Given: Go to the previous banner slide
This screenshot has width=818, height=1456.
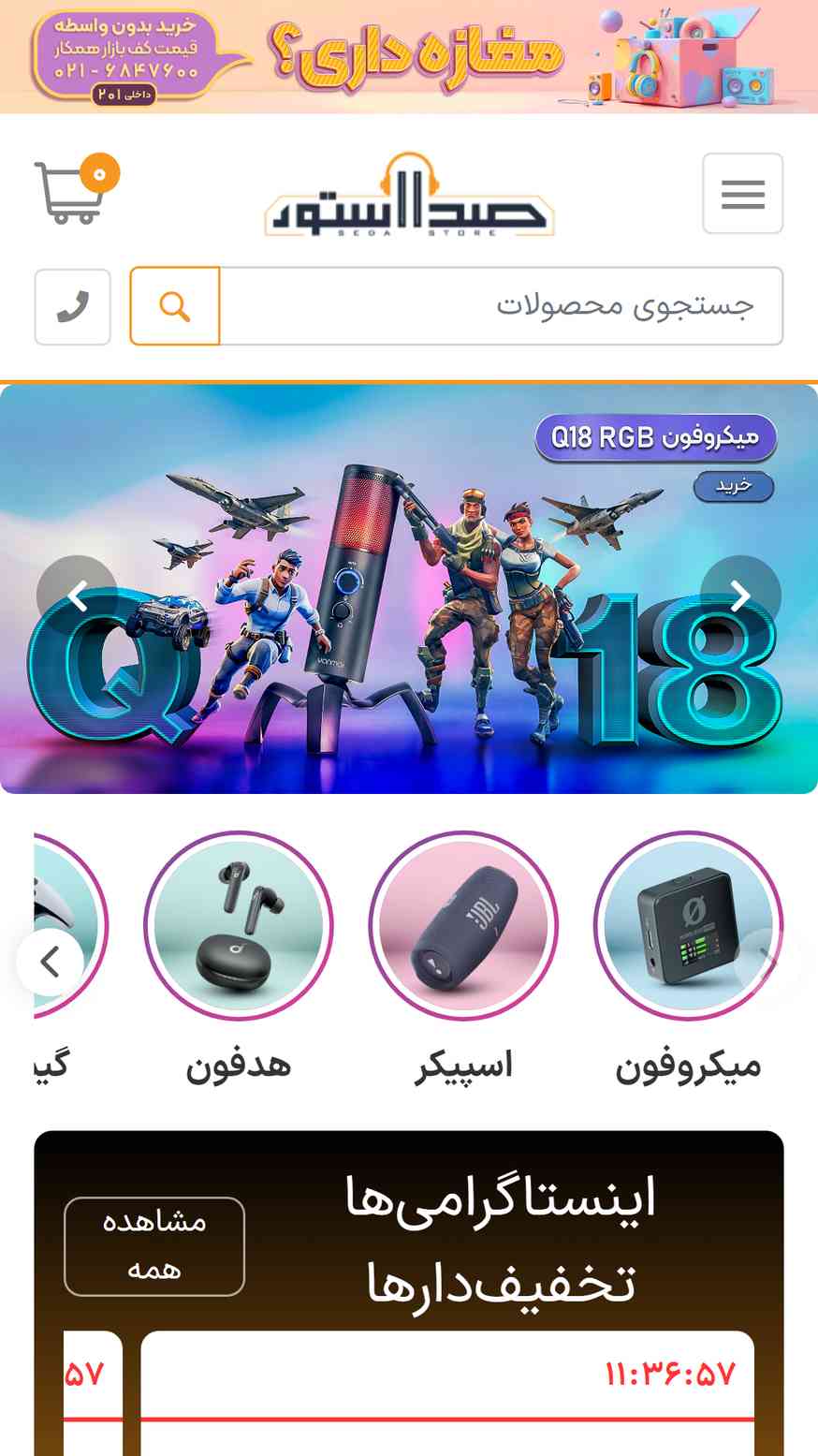Looking at the screenshot, I should (x=77, y=596).
